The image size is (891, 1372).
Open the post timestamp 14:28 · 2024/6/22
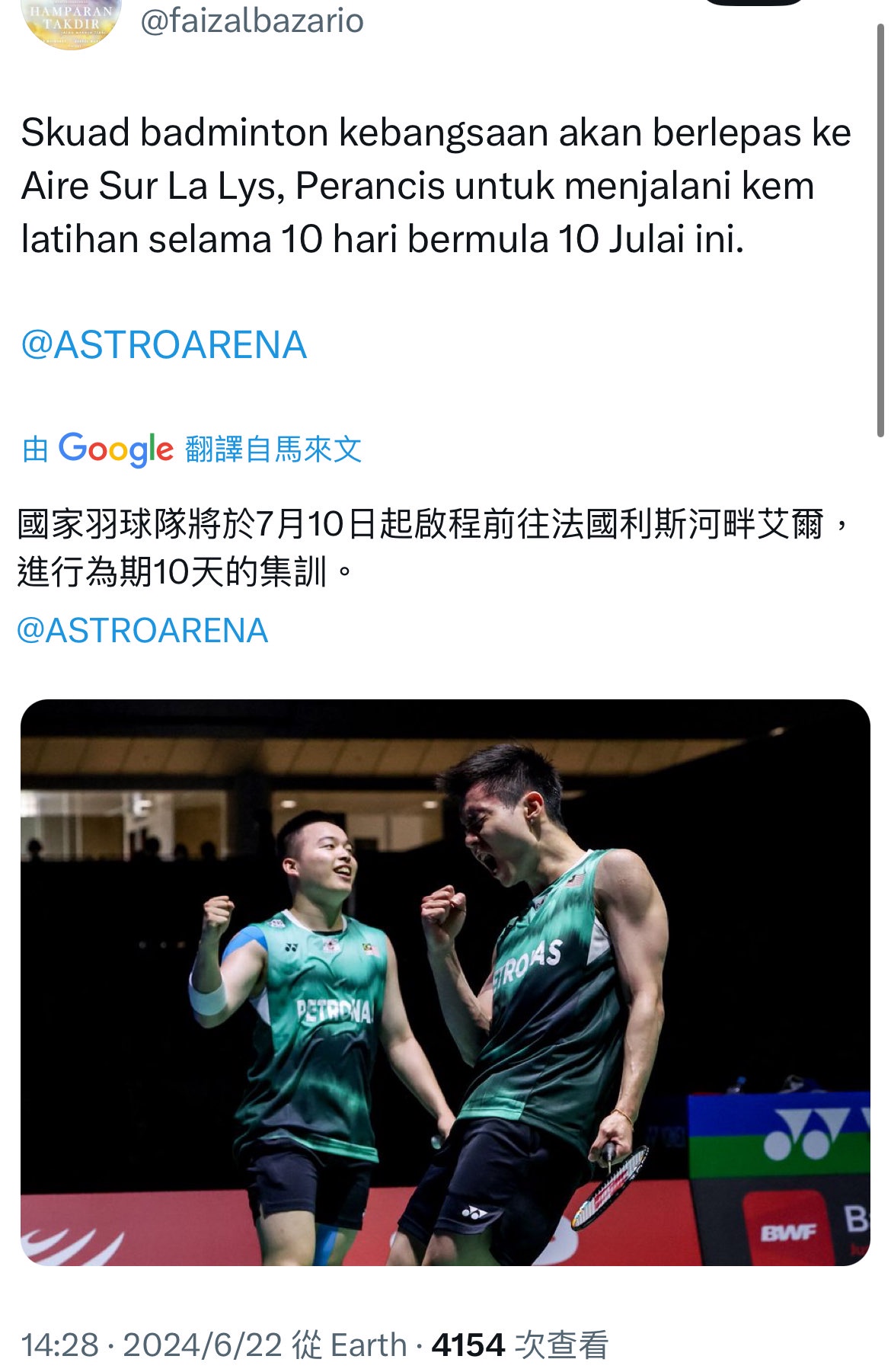(x=152, y=1345)
